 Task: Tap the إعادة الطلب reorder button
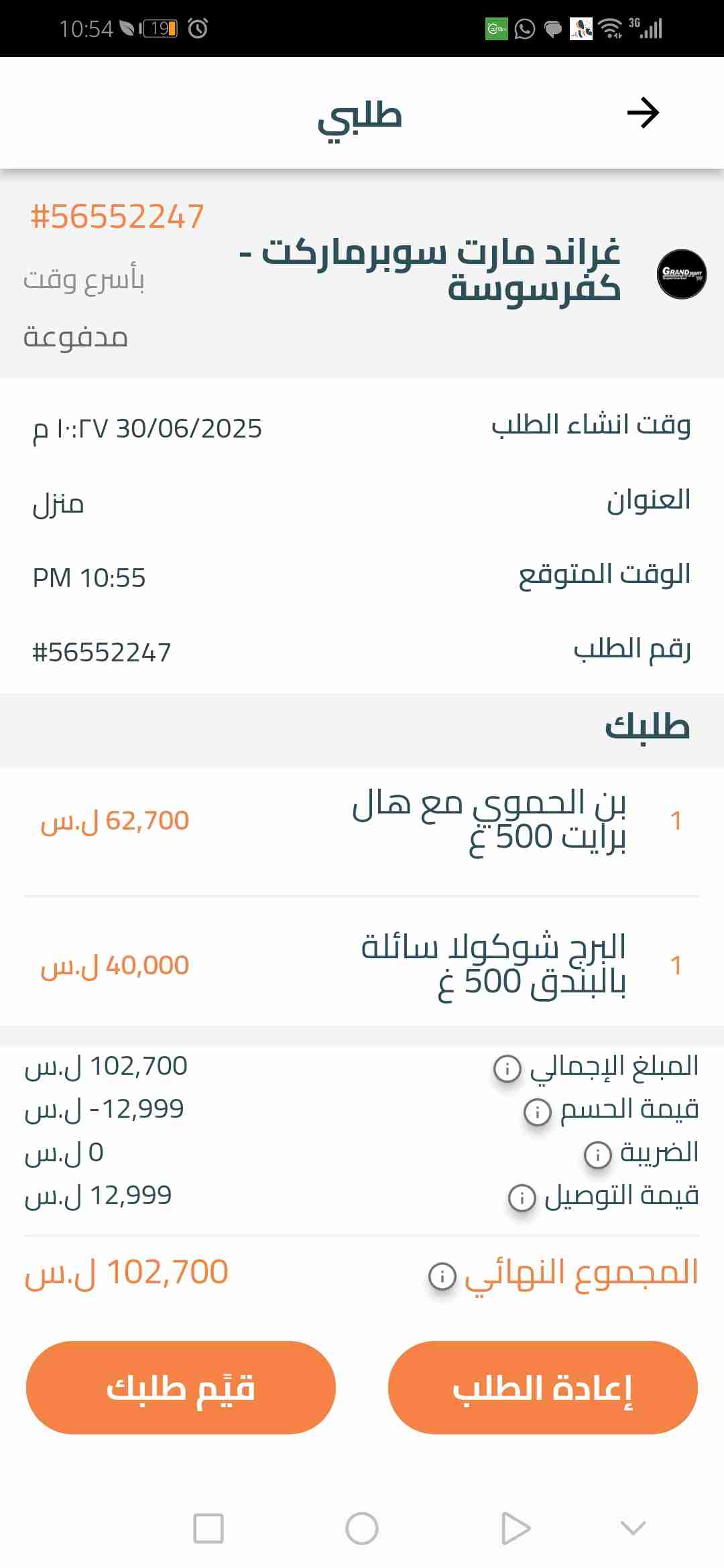click(542, 1387)
